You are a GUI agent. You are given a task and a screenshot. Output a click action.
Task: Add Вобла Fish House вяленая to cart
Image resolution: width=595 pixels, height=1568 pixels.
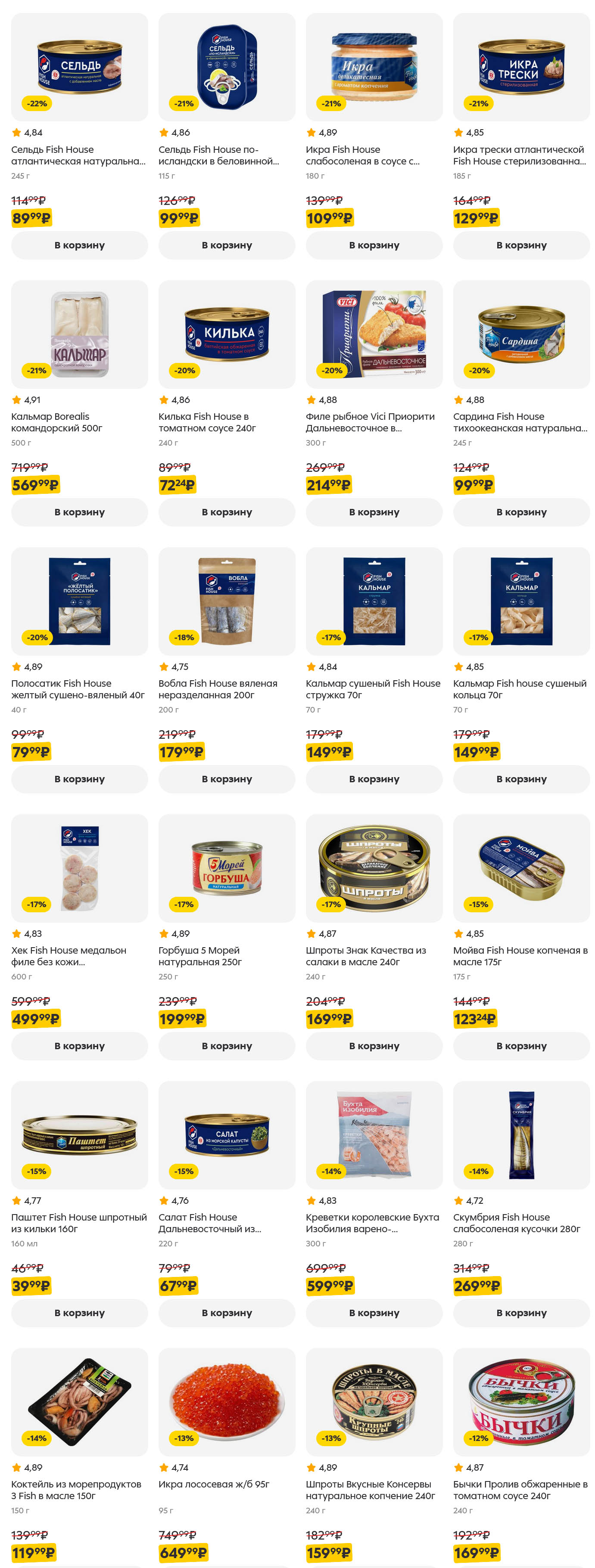(227, 779)
